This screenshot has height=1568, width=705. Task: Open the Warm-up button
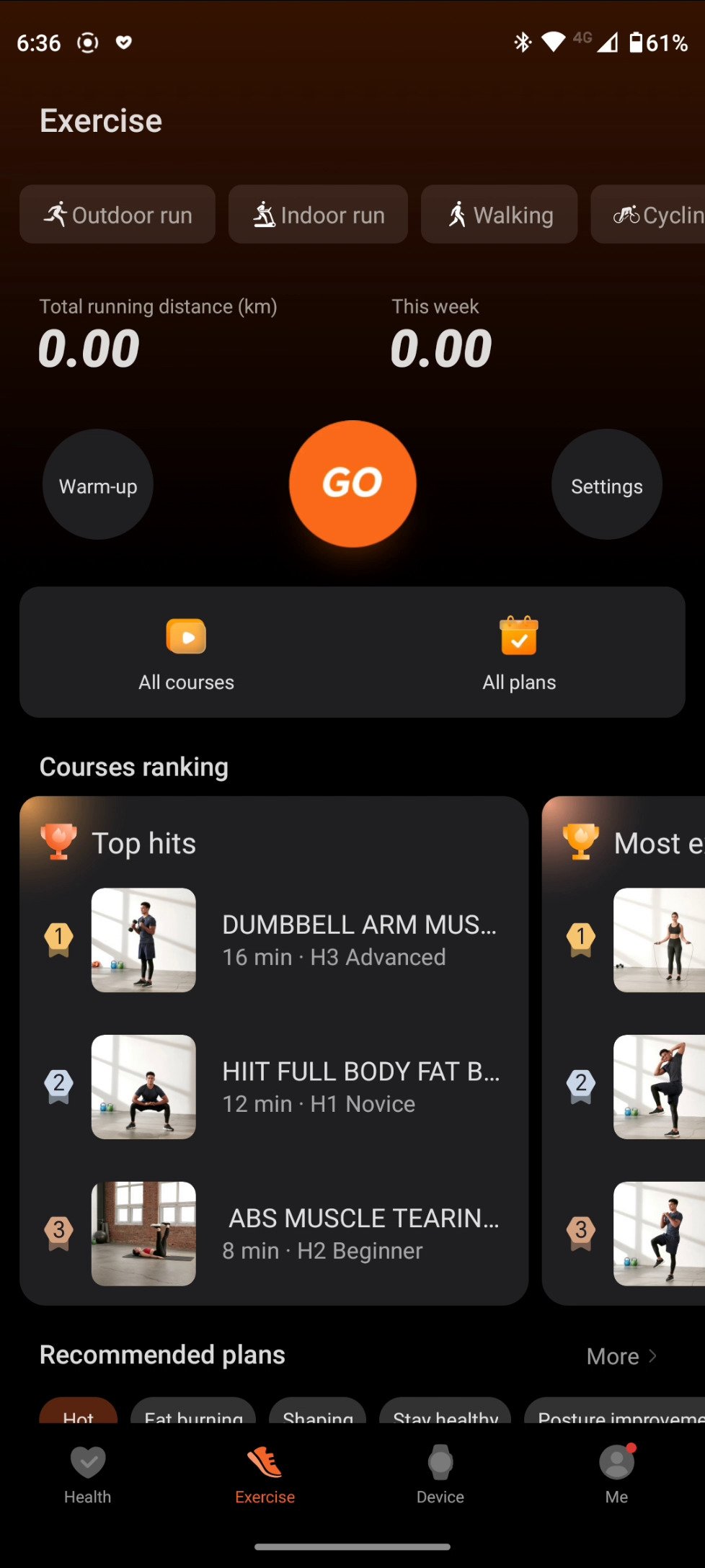[x=98, y=485]
